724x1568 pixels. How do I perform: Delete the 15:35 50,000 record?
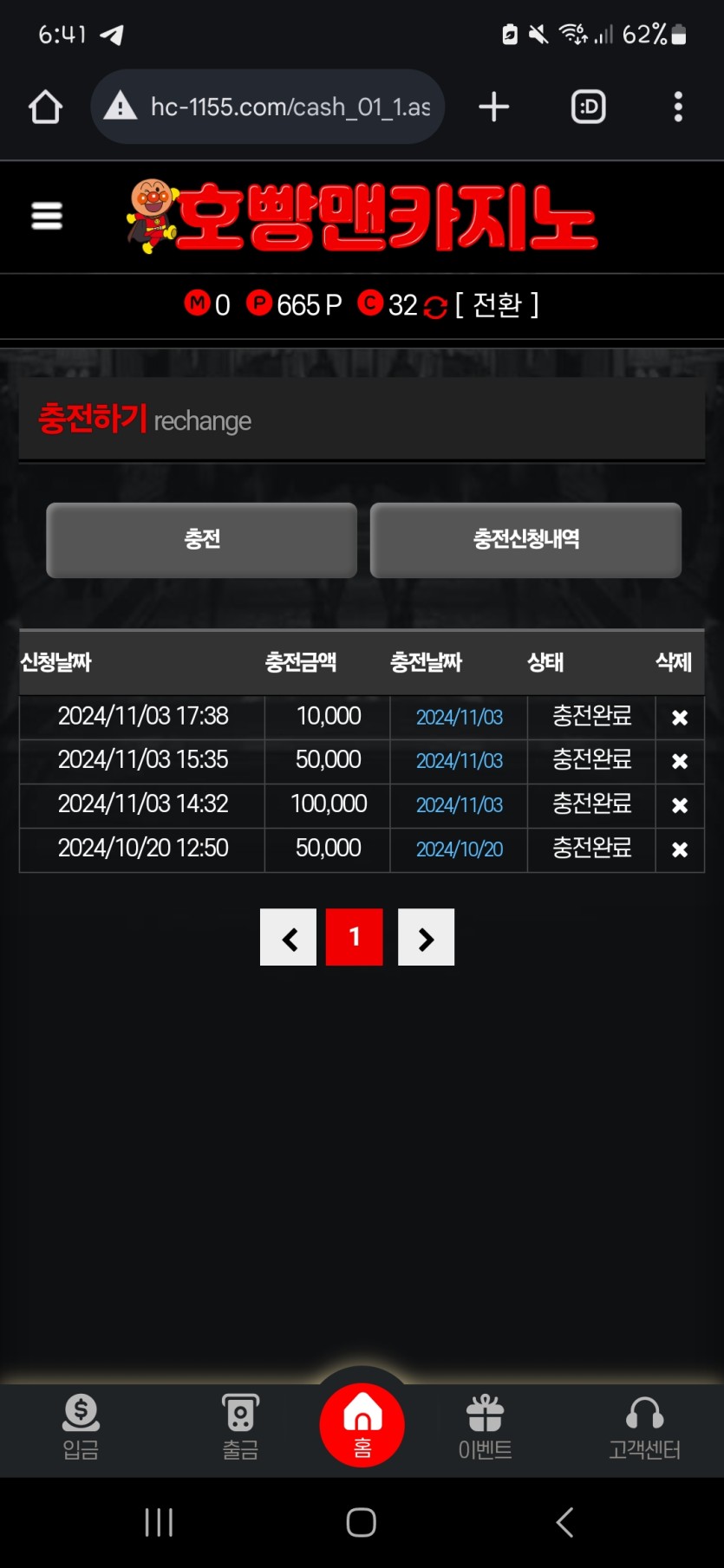tap(680, 761)
